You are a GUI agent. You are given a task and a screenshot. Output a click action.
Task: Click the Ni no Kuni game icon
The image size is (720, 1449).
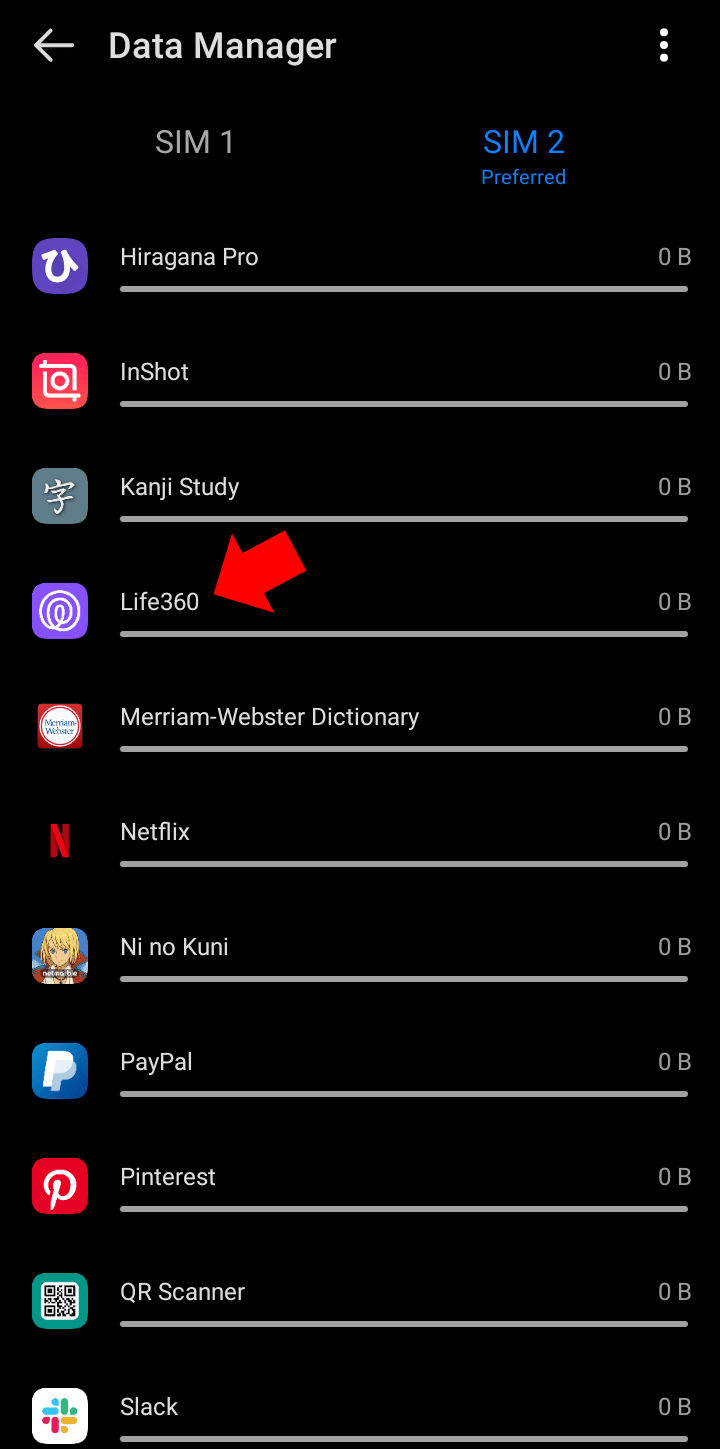[x=59, y=956]
